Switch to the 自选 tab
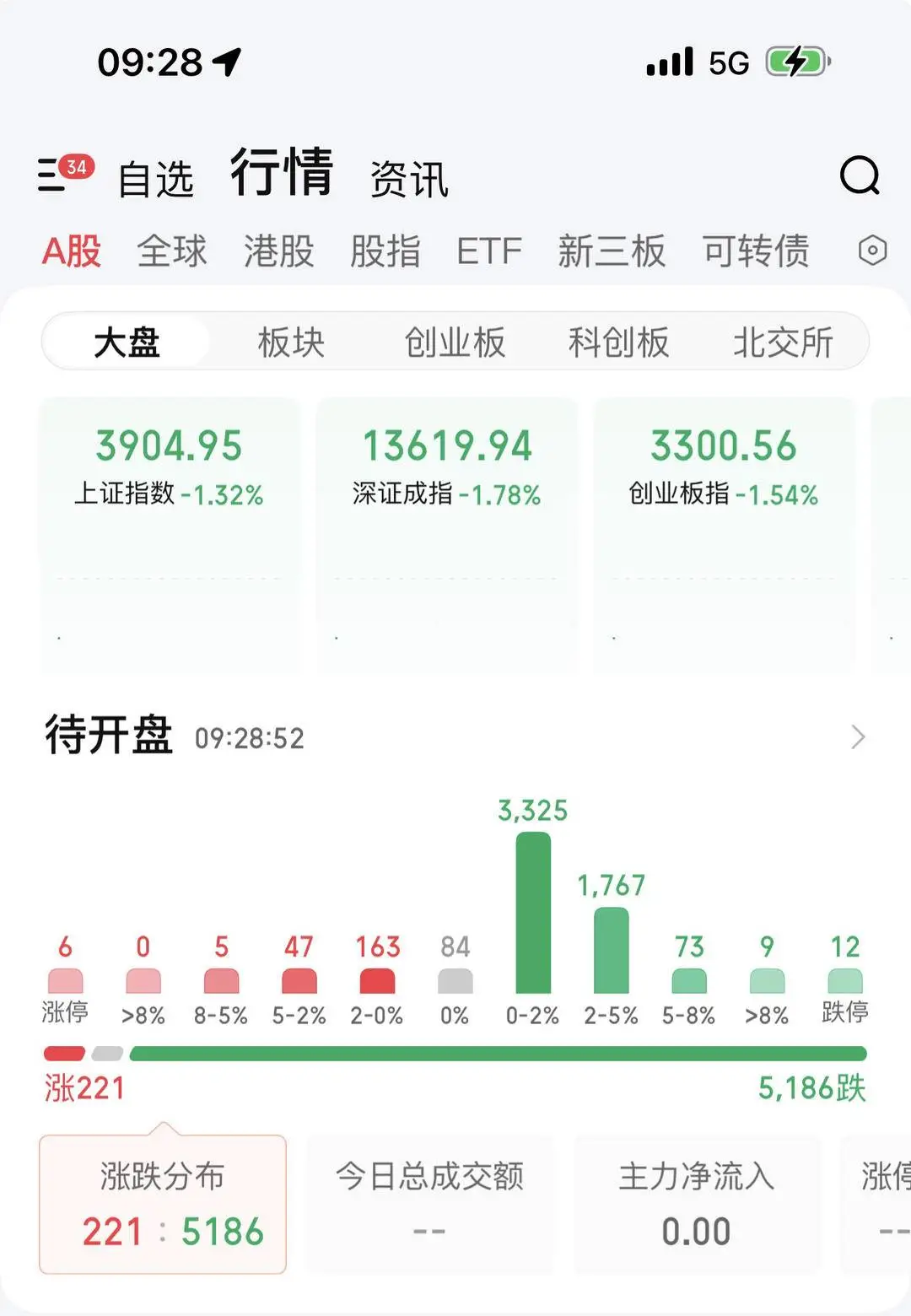911x1316 pixels. (x=156, y=179)
